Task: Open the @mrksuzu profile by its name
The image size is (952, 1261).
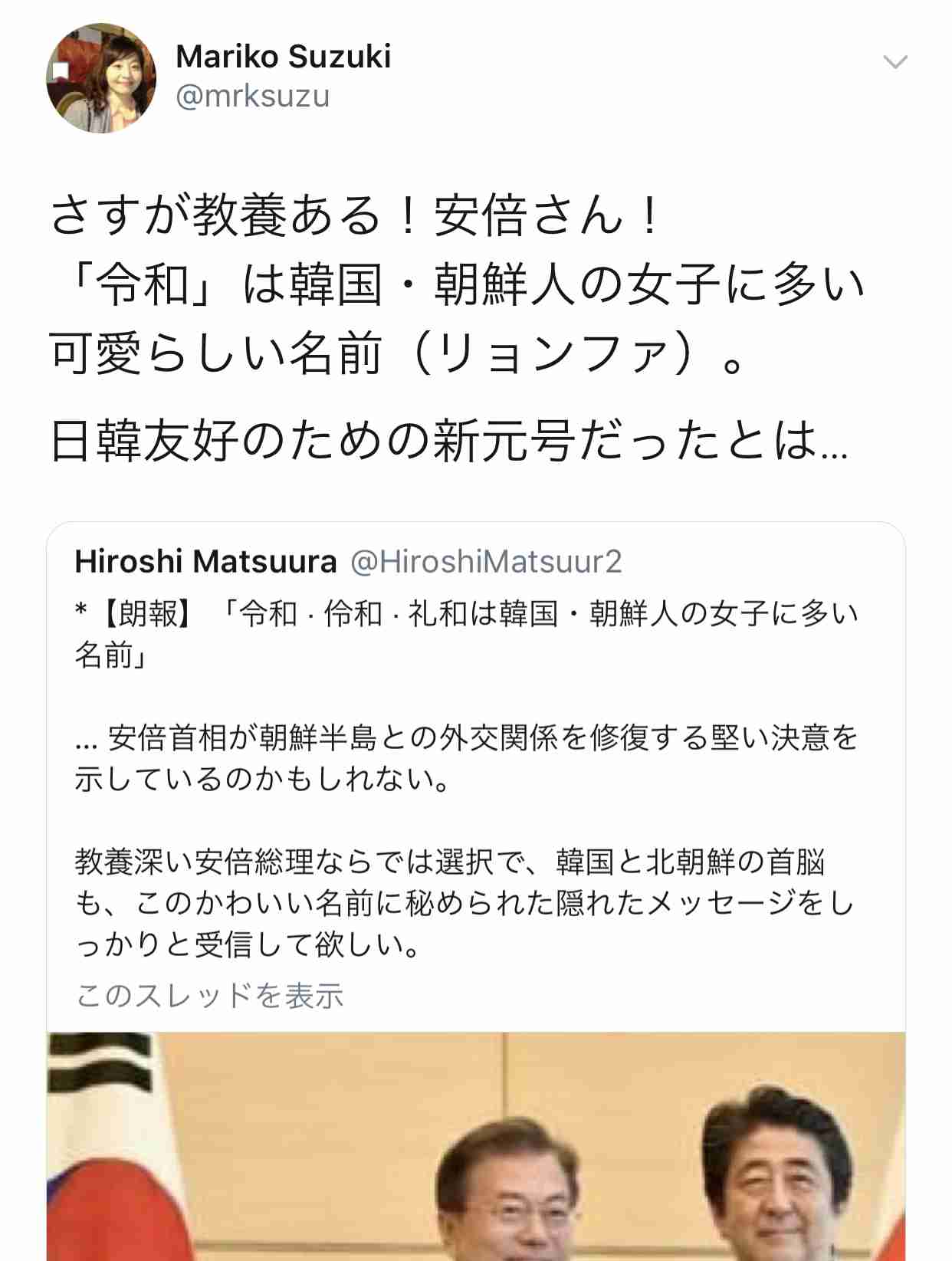Action: (x=283, y=57)
